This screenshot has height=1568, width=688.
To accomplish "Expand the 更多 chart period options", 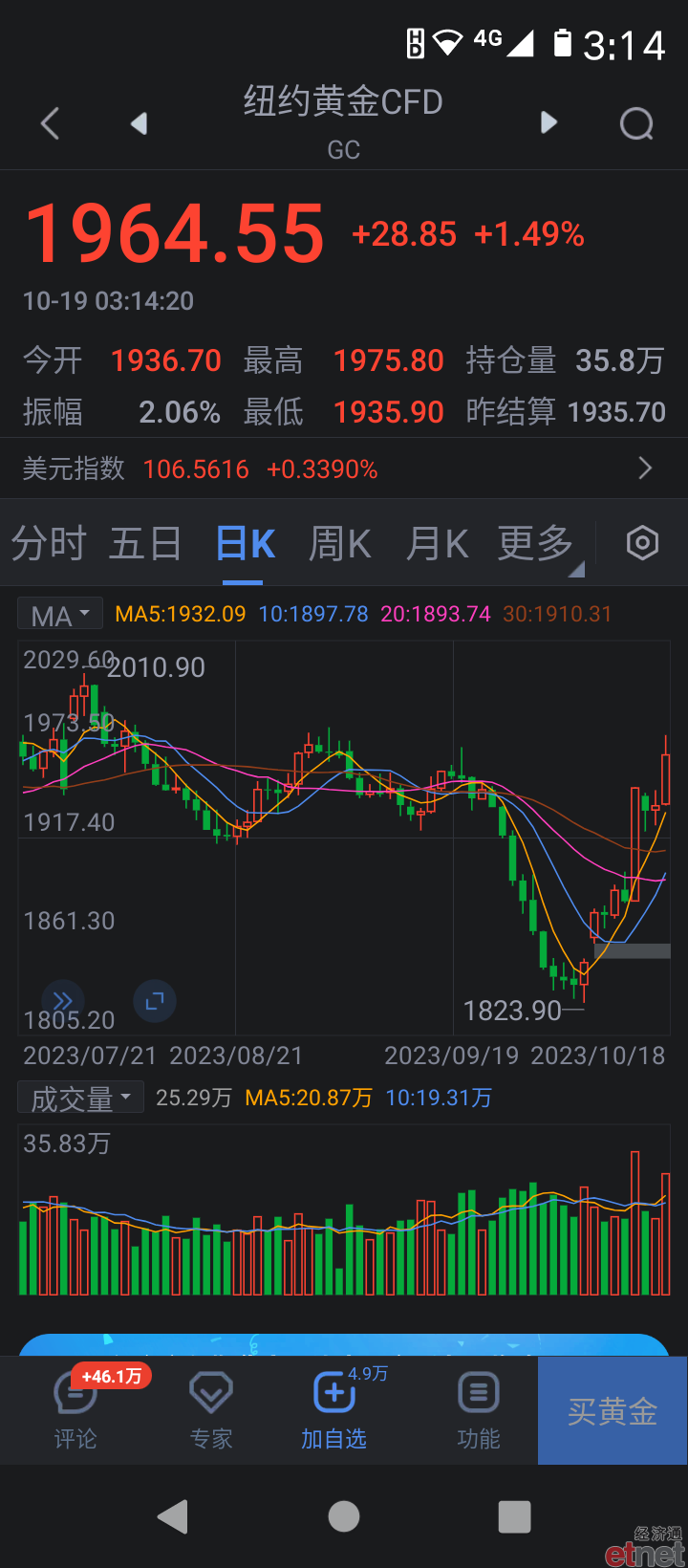I will click(537, 544).
